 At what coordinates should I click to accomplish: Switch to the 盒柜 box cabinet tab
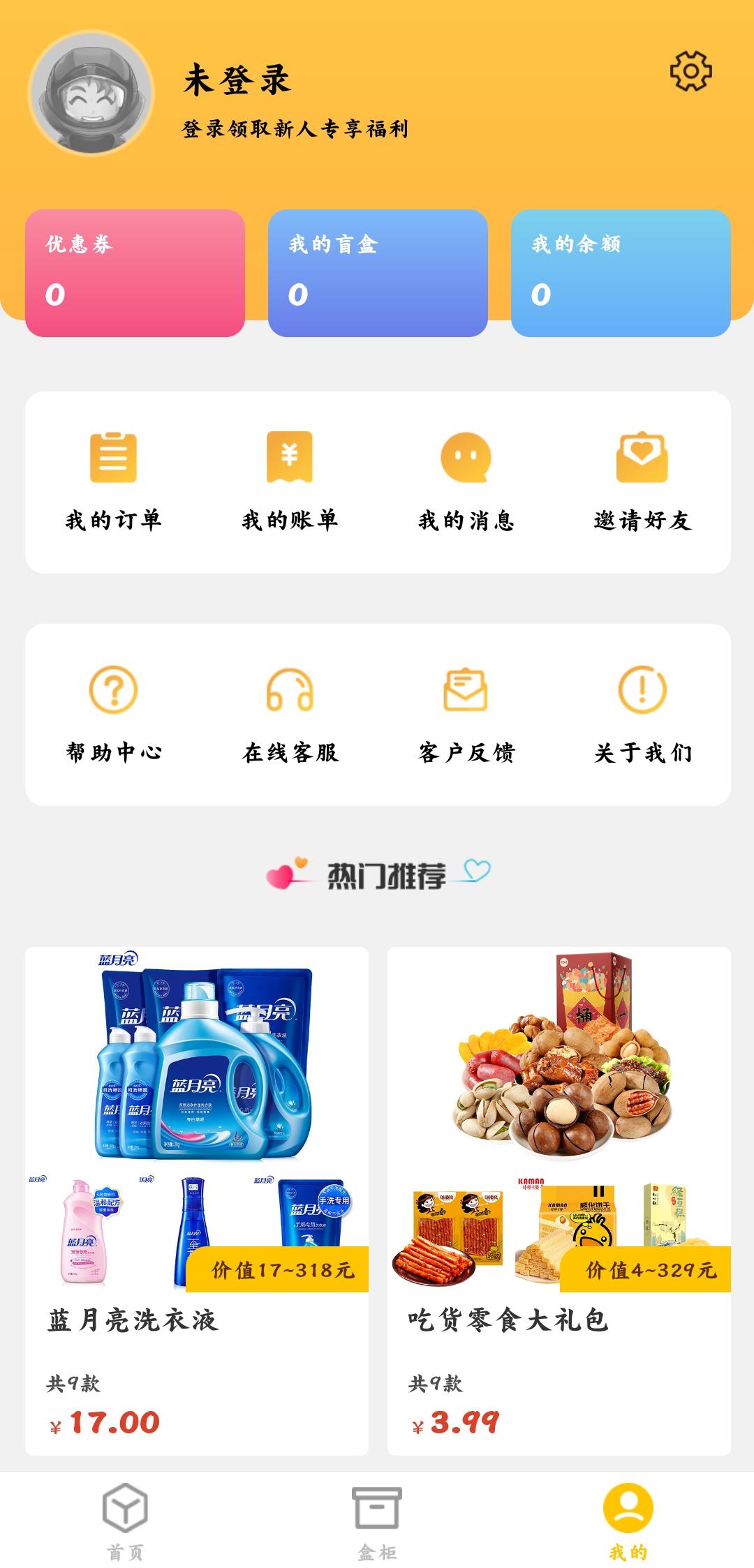tap(377, 1514)
